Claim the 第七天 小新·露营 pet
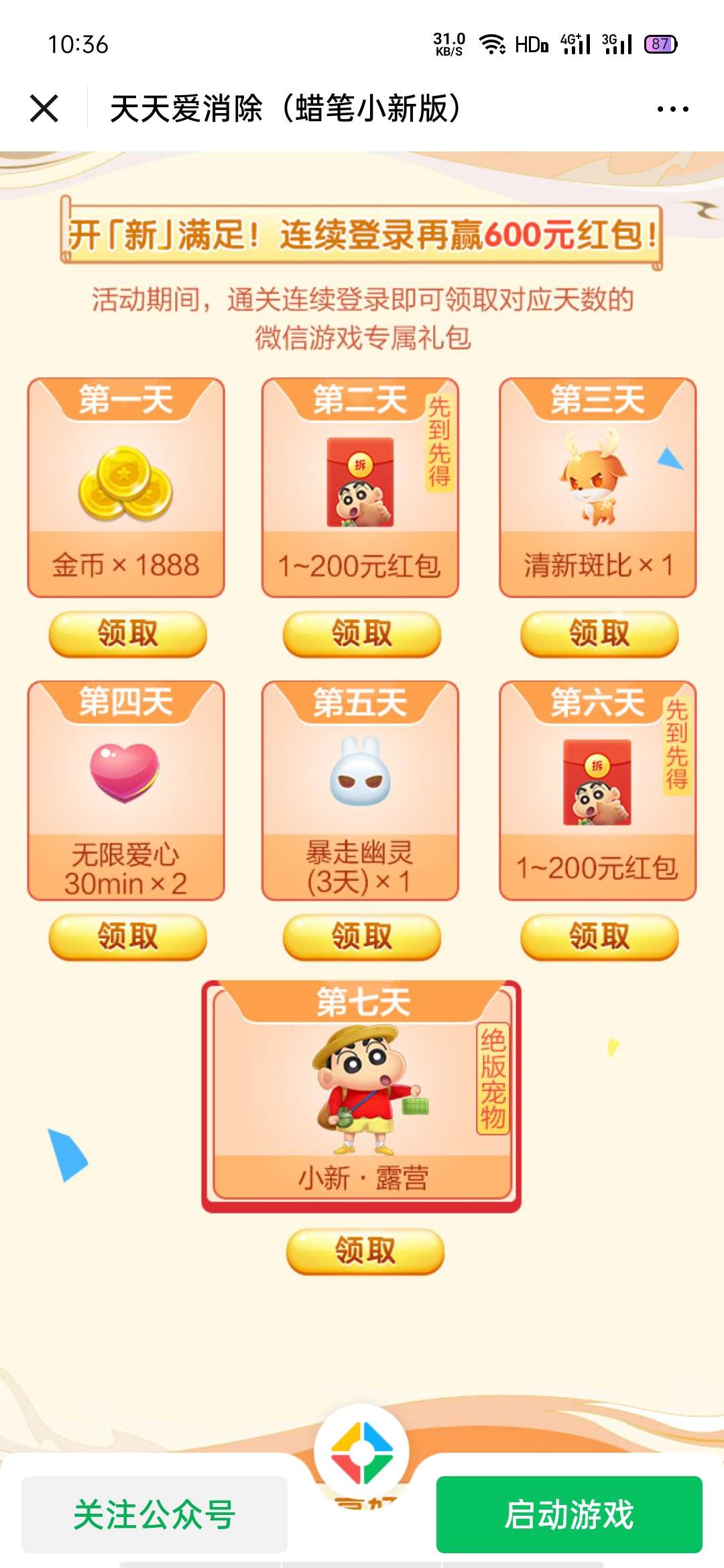This screenshot has height=1568, width=724. point(365,1250)
